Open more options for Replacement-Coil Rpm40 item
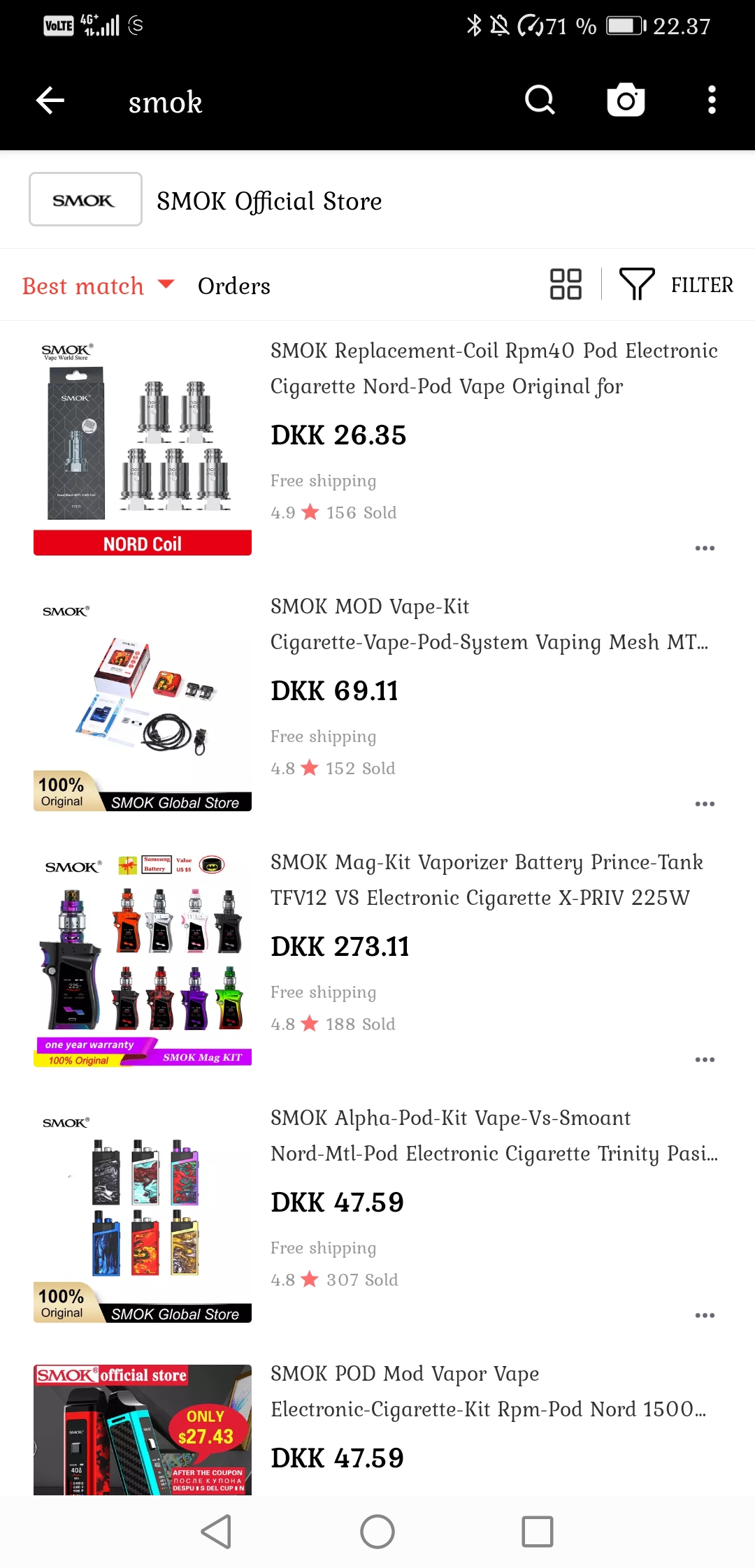This screenshot has width=755, height=1568. point(705,549)
